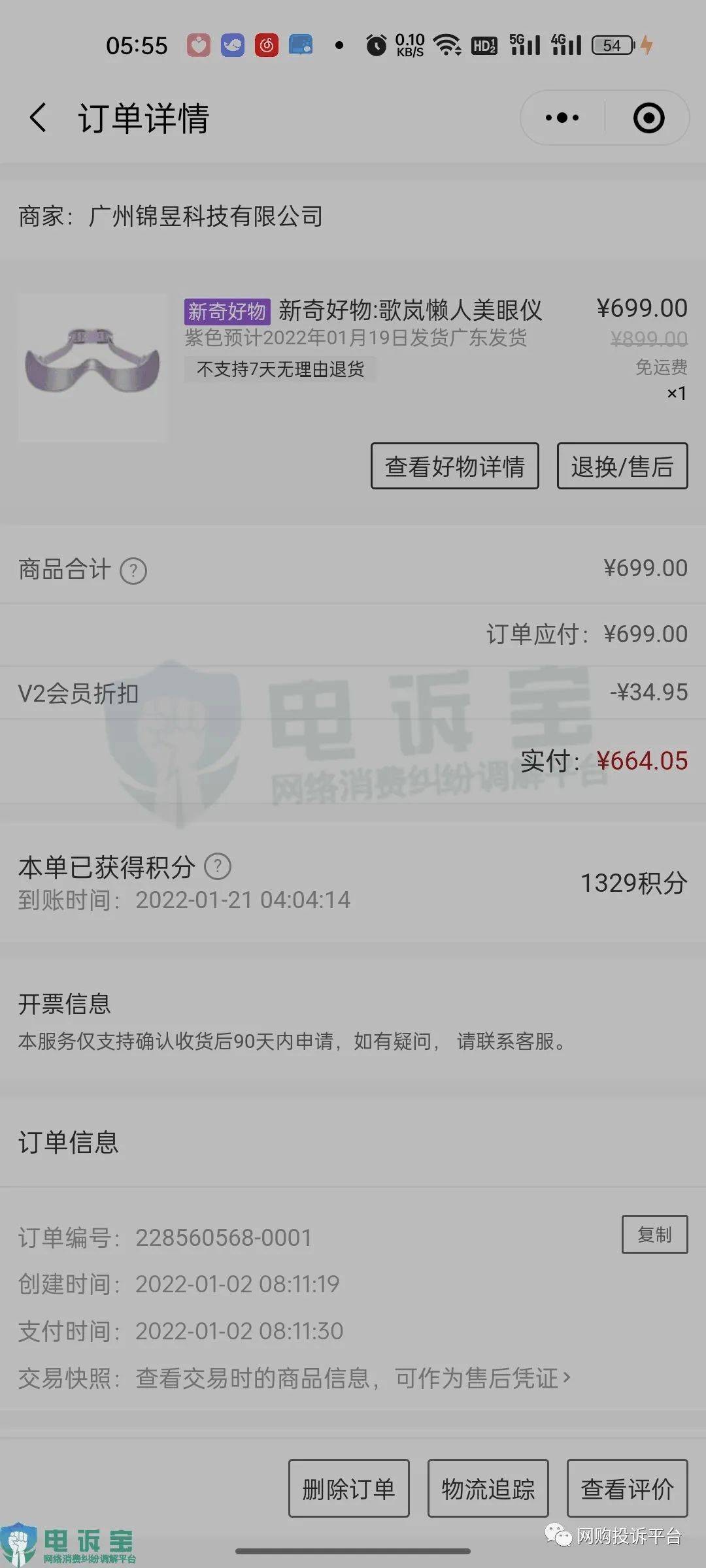
Task: Open the eye massager product thumbnail
Action: click(92, 368)
